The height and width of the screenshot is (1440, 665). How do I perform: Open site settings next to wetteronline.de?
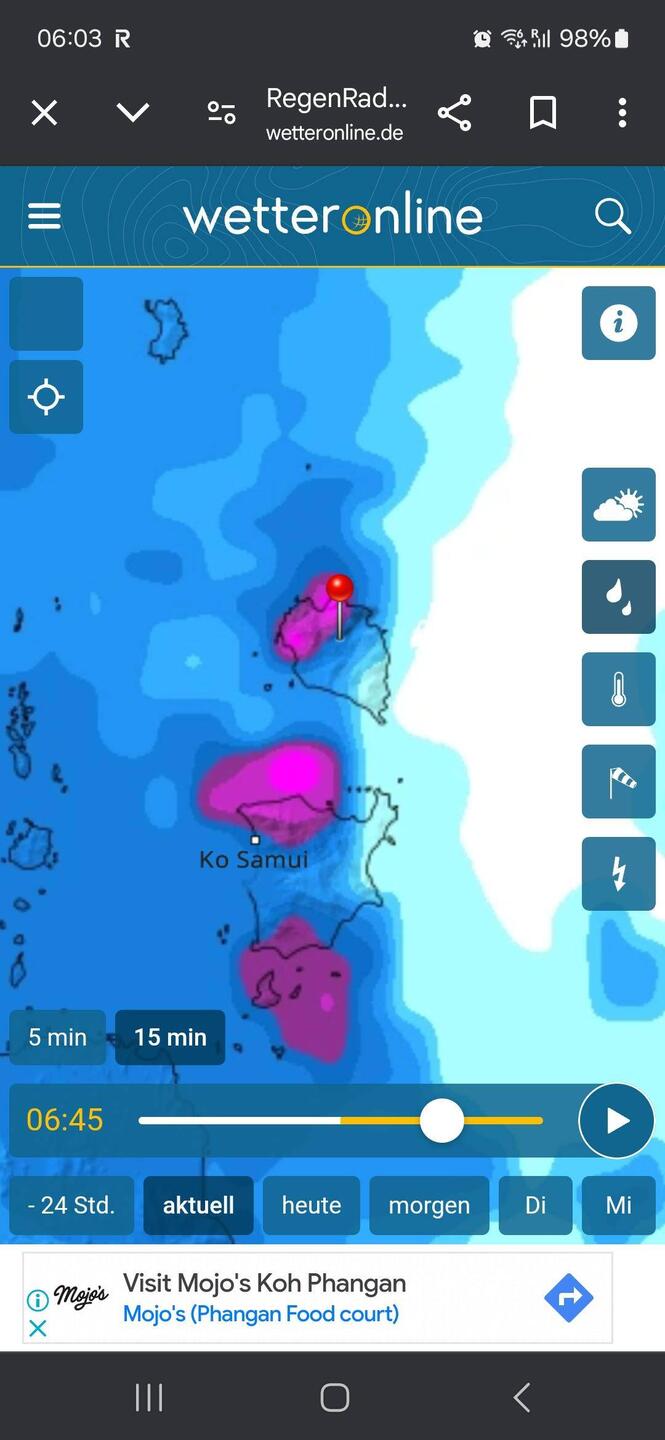[x=221, y=113]
